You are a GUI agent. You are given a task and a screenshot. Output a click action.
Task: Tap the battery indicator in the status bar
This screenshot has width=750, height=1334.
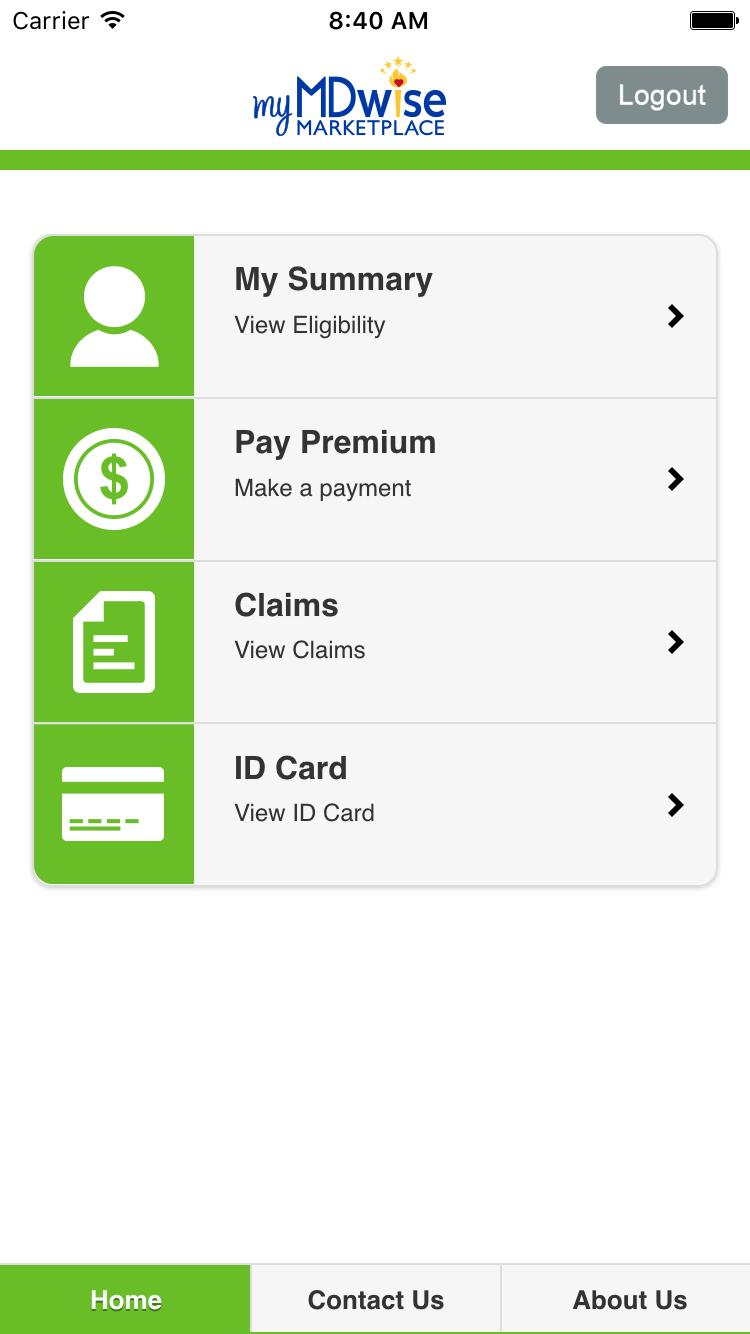click(x=714, y=19)
